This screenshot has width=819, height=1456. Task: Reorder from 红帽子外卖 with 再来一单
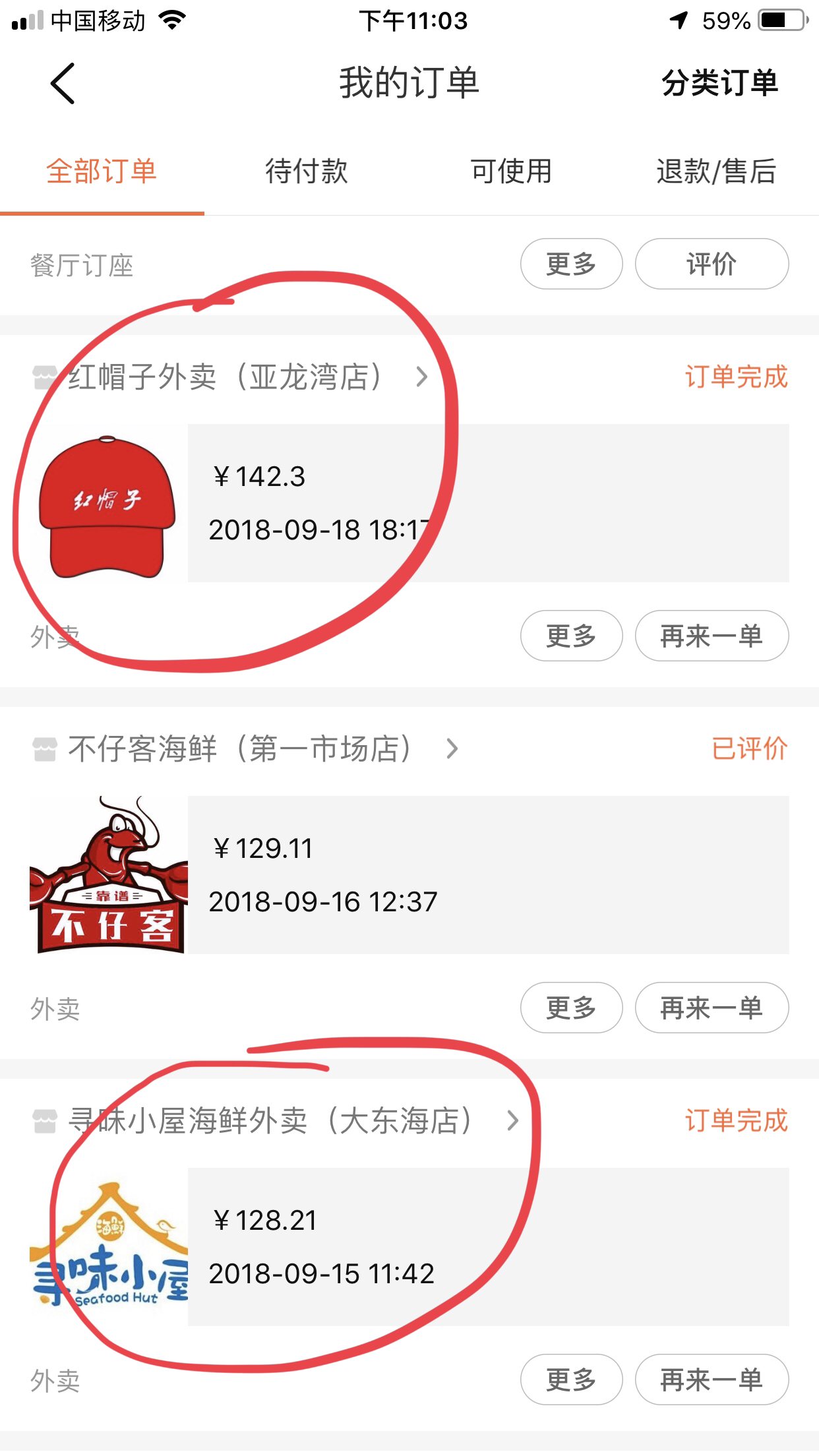pyautogui.click(x=712, y=636)
